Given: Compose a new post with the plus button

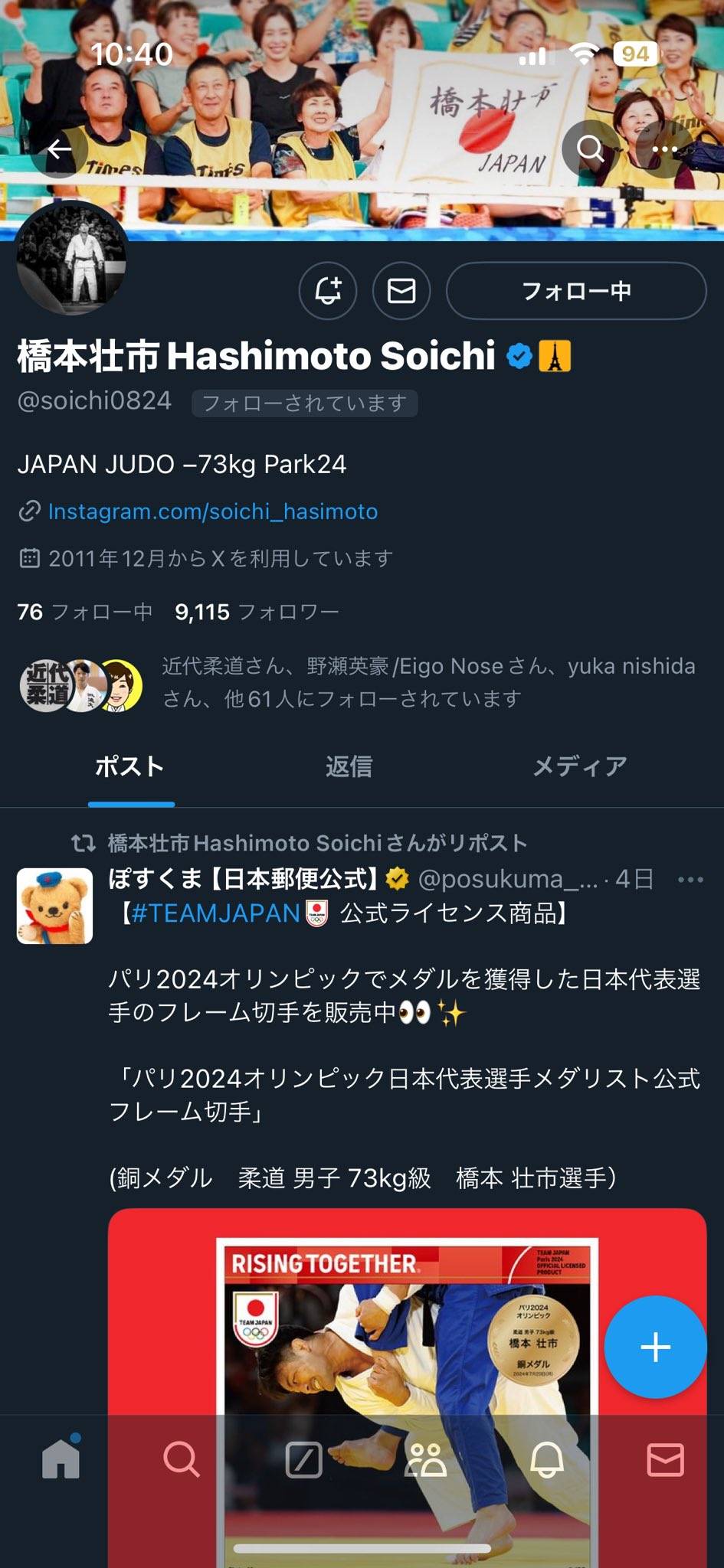Looking at the screenshot, I should tap(655, 1347).
